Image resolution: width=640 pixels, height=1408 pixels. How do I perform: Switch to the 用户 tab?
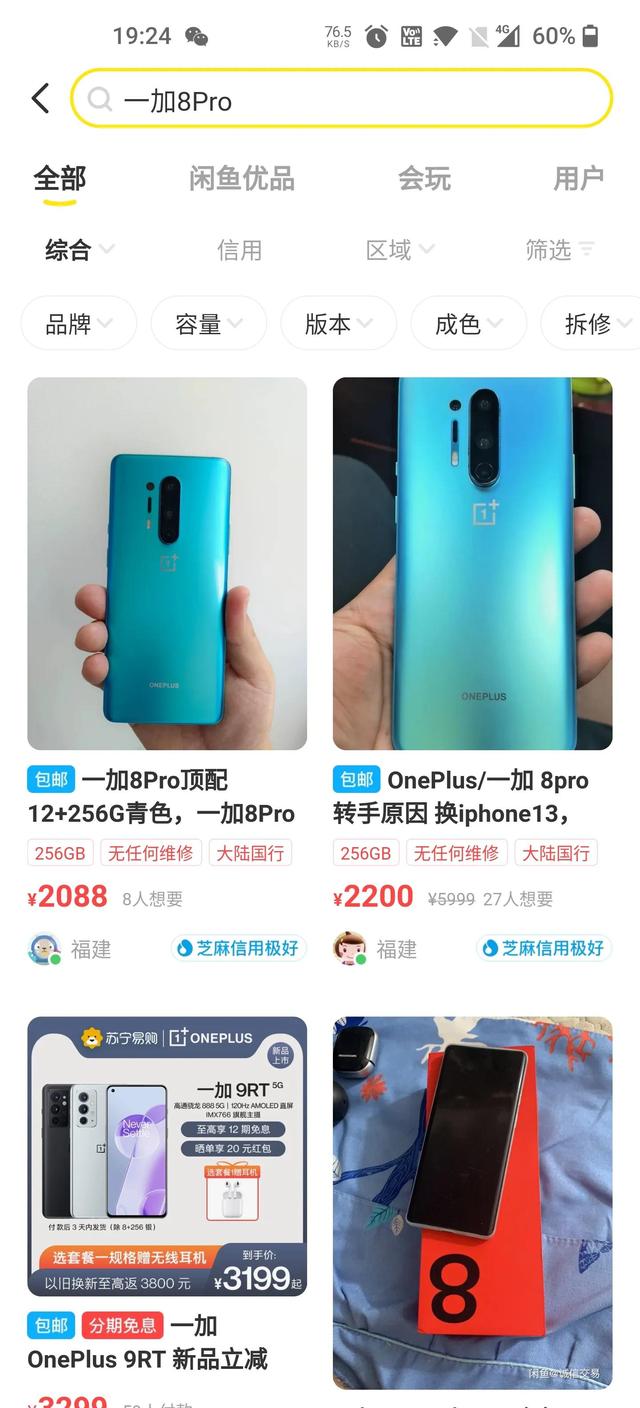point(578,179)
